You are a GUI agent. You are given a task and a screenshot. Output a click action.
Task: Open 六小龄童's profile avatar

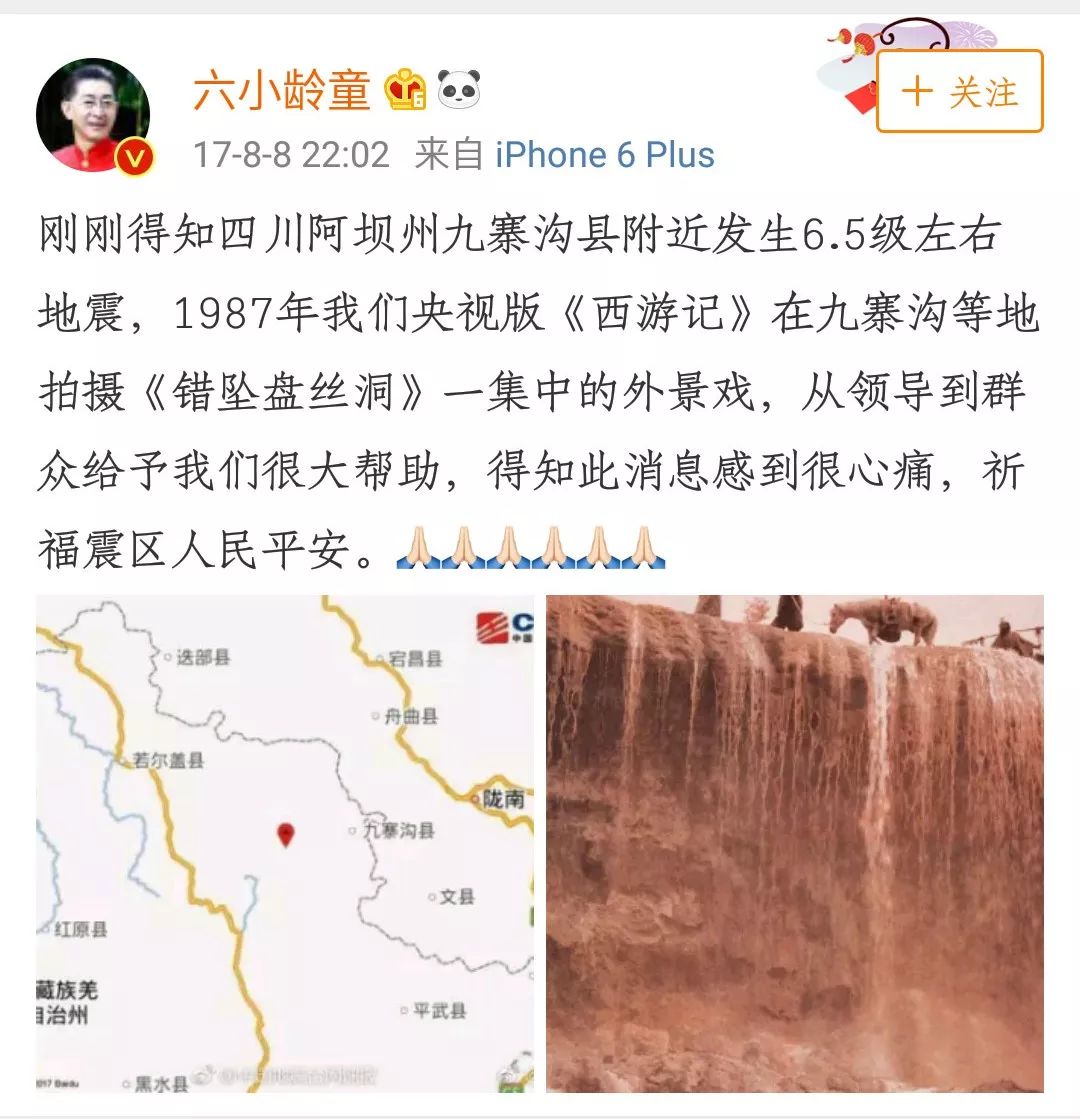(94, 115)
